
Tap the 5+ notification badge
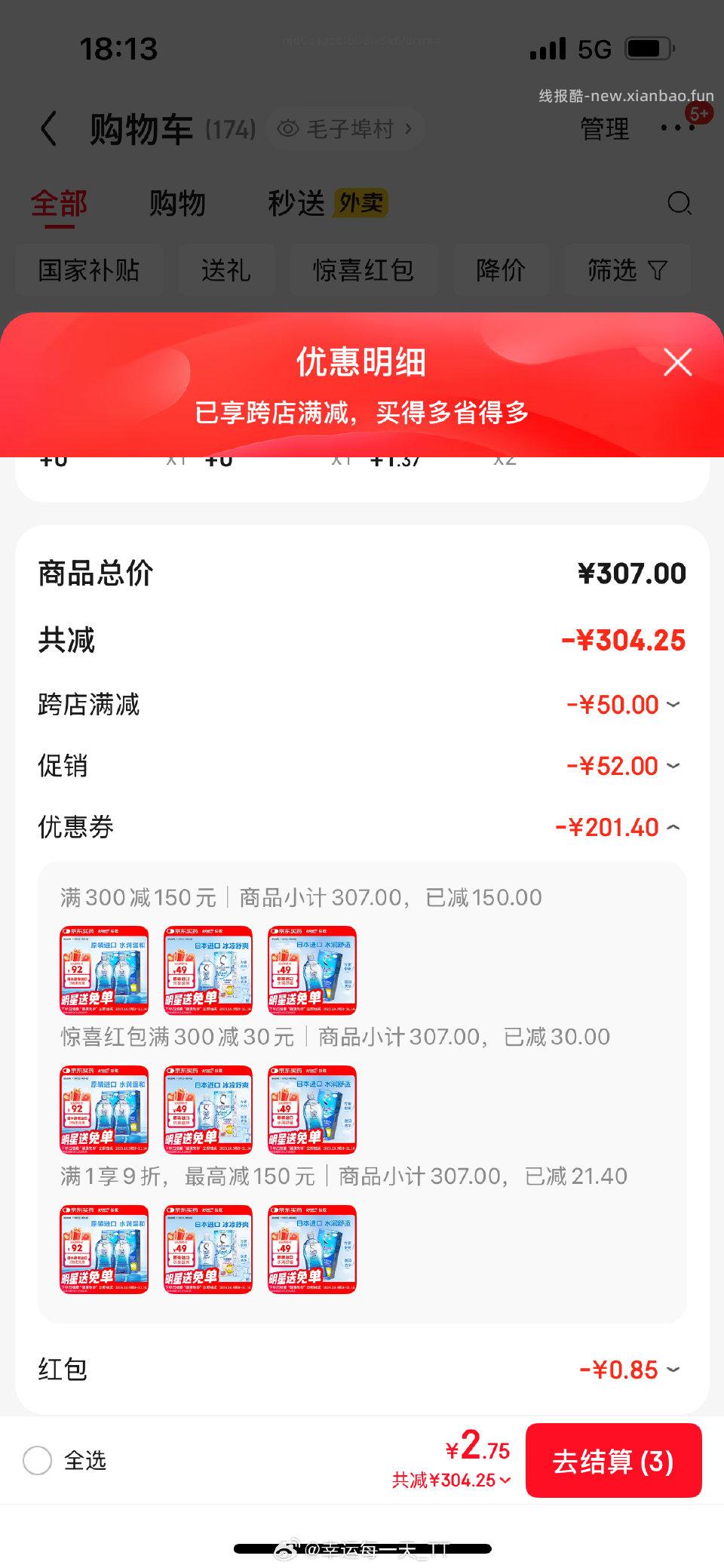coord(698,113)
